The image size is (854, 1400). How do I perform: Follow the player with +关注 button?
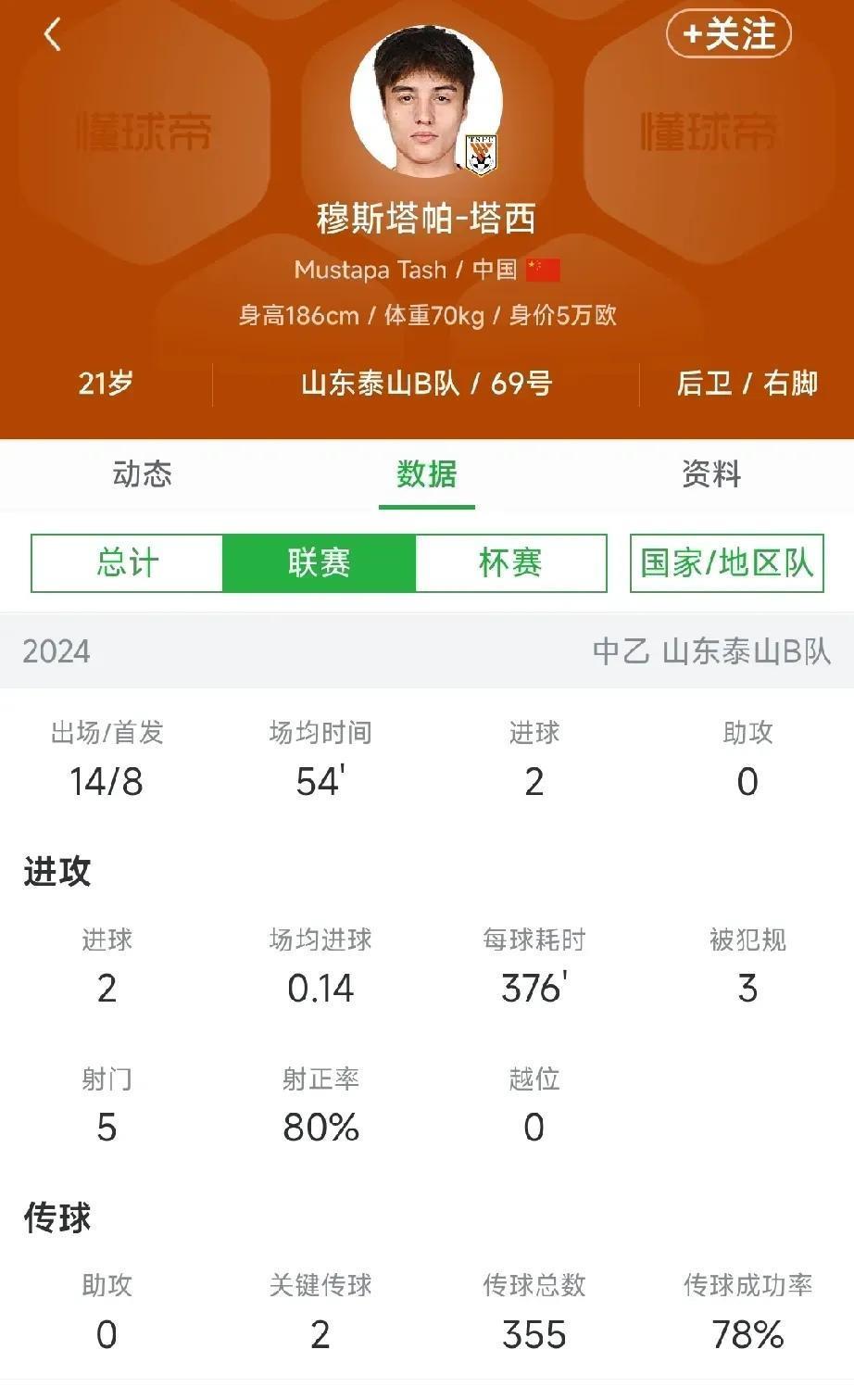[728, 34]
